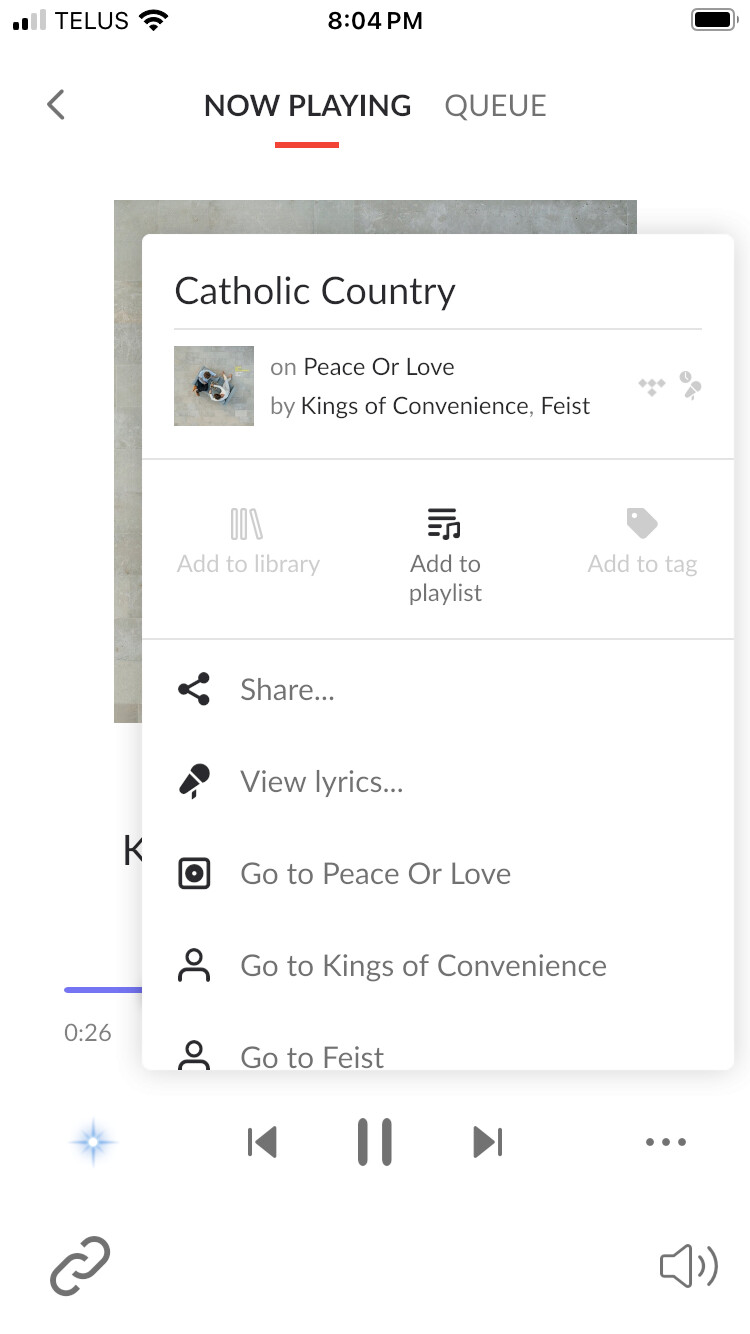Pause playback
The image size is (750, 1334).
[375, 1142]
